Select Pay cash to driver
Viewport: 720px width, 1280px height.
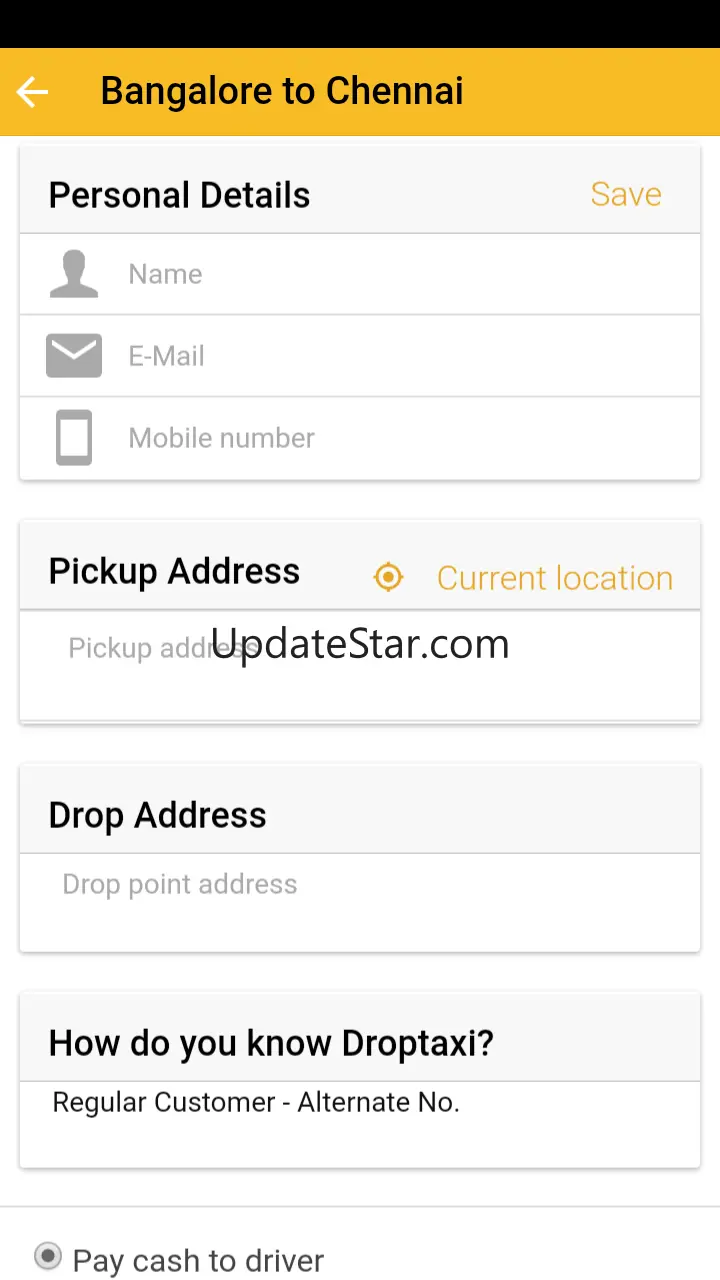click(x=180, y=1258)
